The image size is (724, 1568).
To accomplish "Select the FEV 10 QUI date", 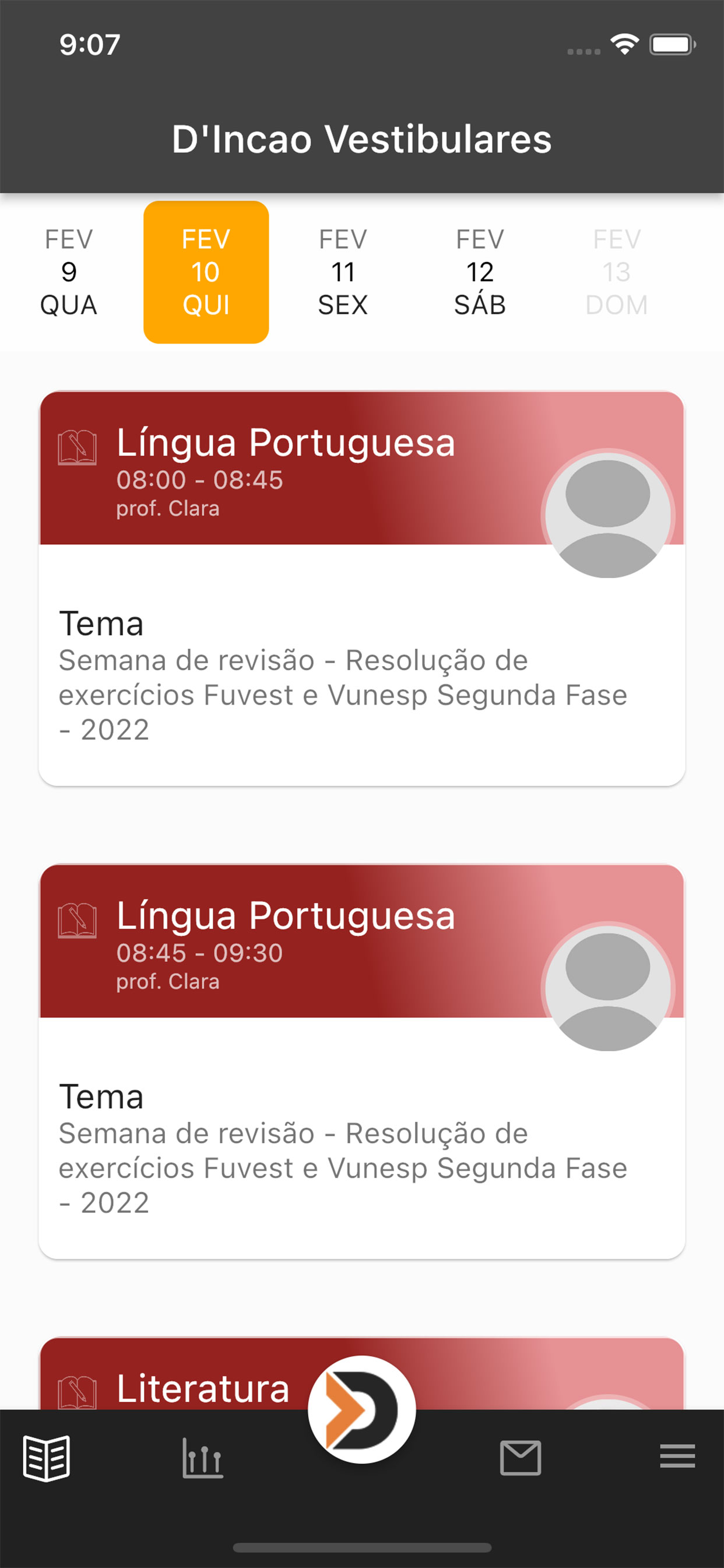I will pos(206,272).
